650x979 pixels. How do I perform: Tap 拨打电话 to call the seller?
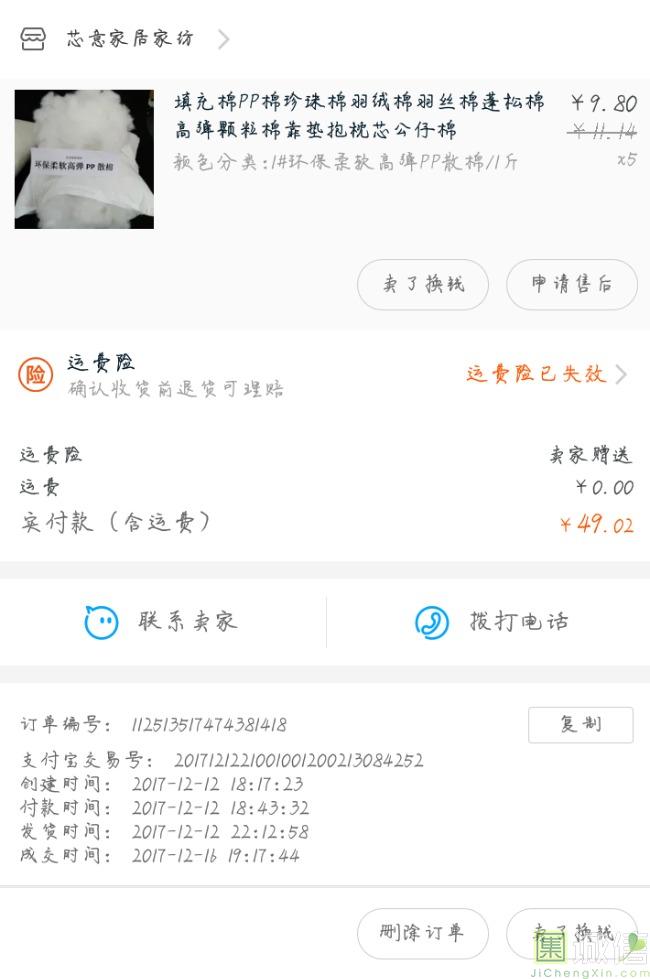click(492, 622)
